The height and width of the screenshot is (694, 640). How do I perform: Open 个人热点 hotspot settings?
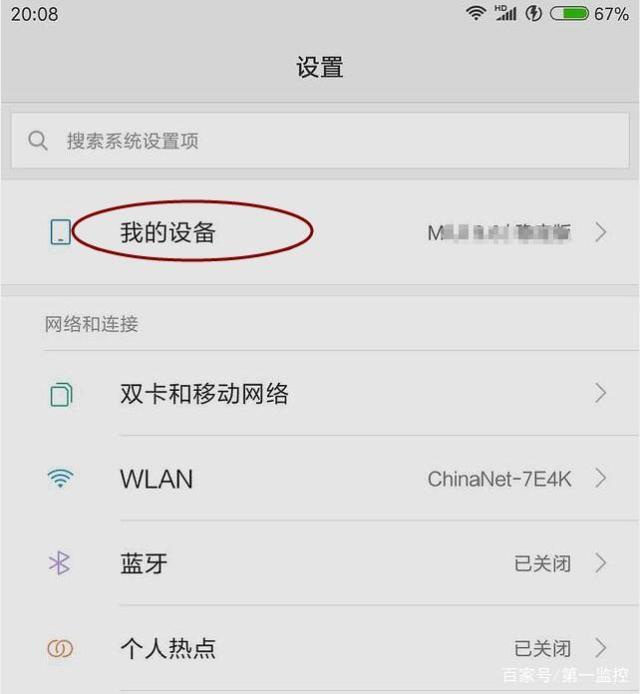(320, 648)
